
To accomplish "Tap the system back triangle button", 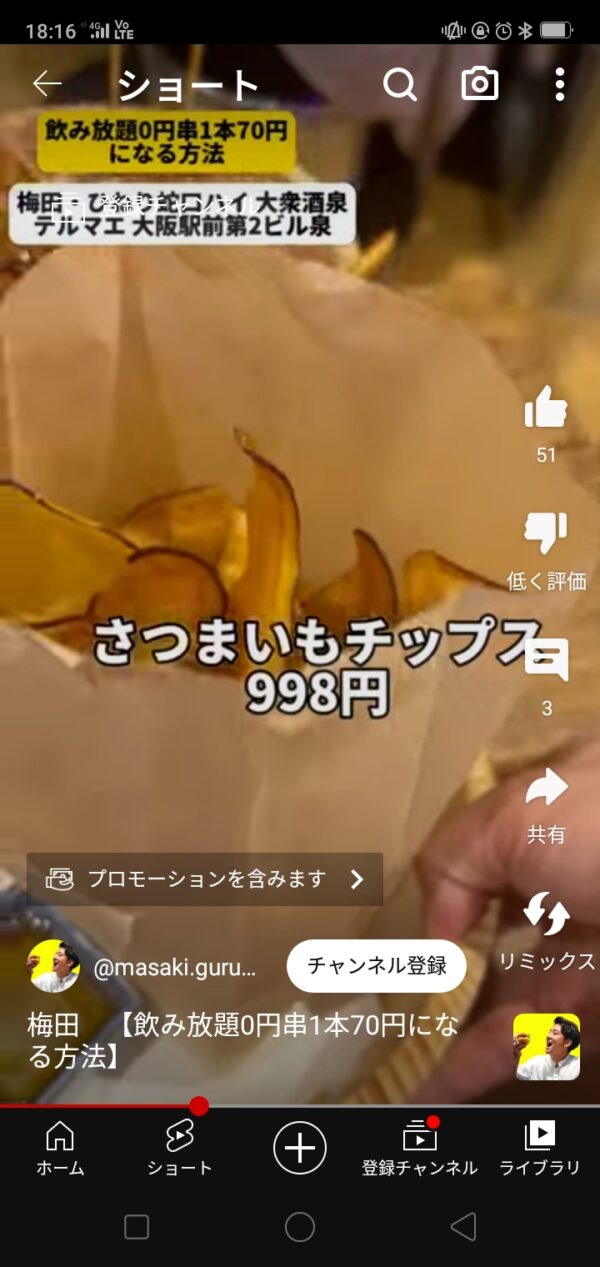I will pyautogui.click(x=462, y=1227).
